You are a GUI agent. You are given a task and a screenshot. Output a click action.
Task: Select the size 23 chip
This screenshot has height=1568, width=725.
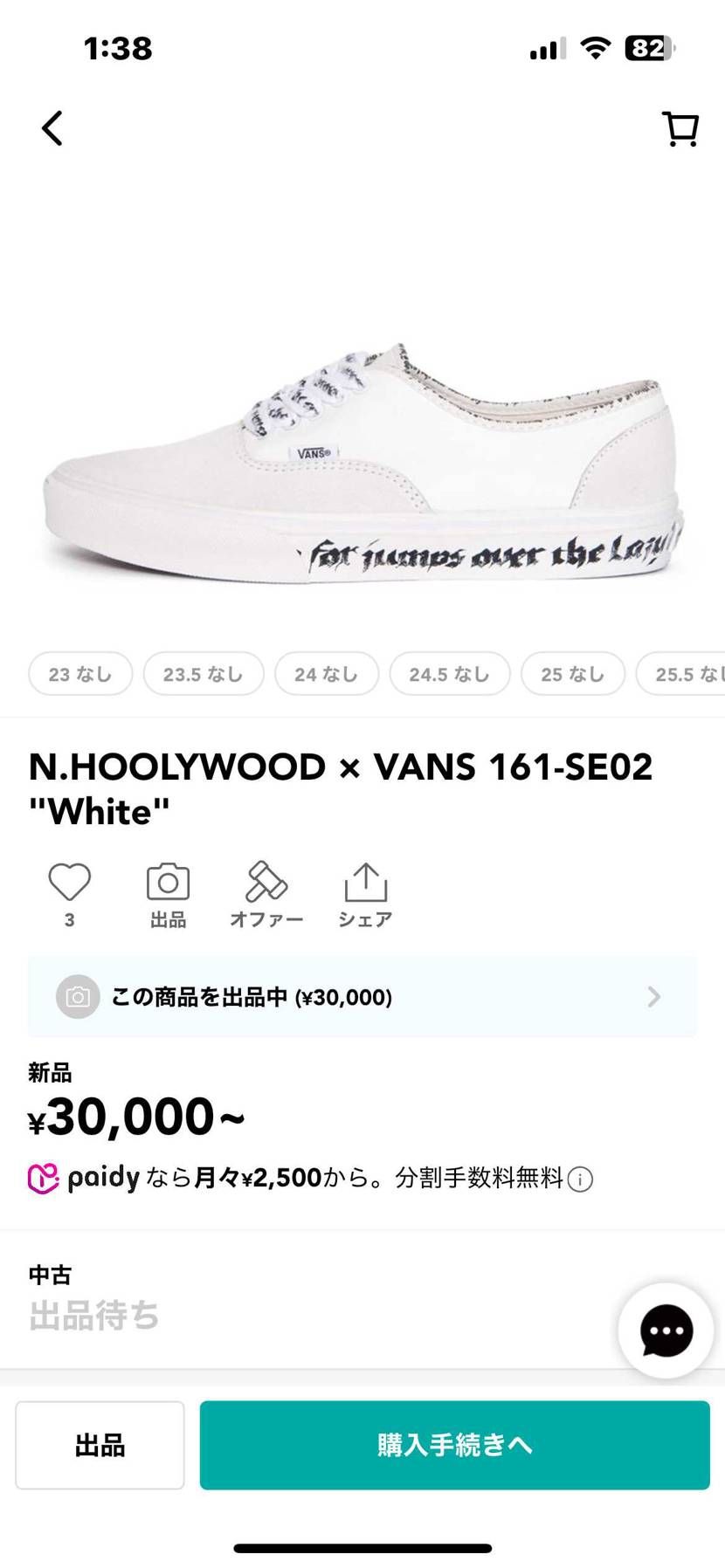pos(80,674)
